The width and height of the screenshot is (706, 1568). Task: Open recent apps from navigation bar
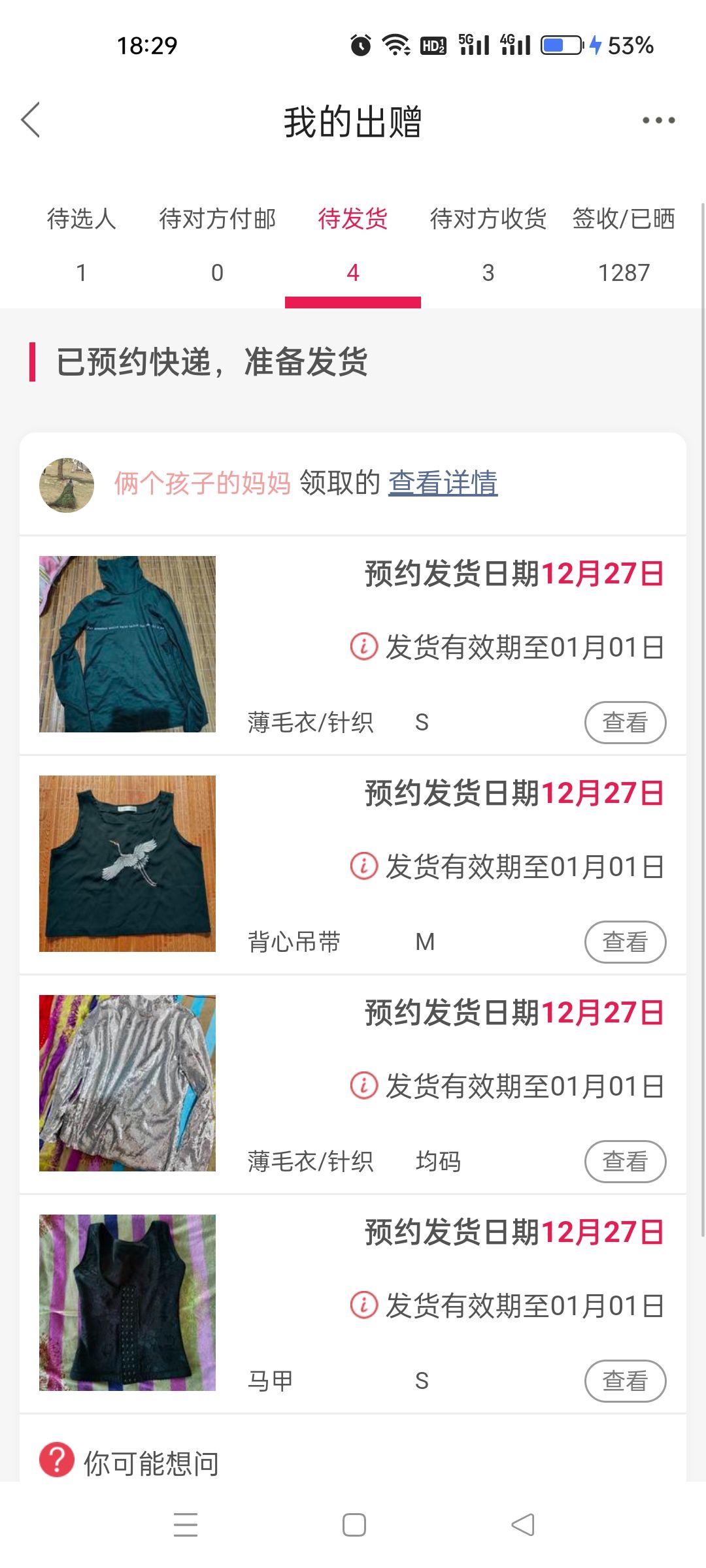[186, 1525]
